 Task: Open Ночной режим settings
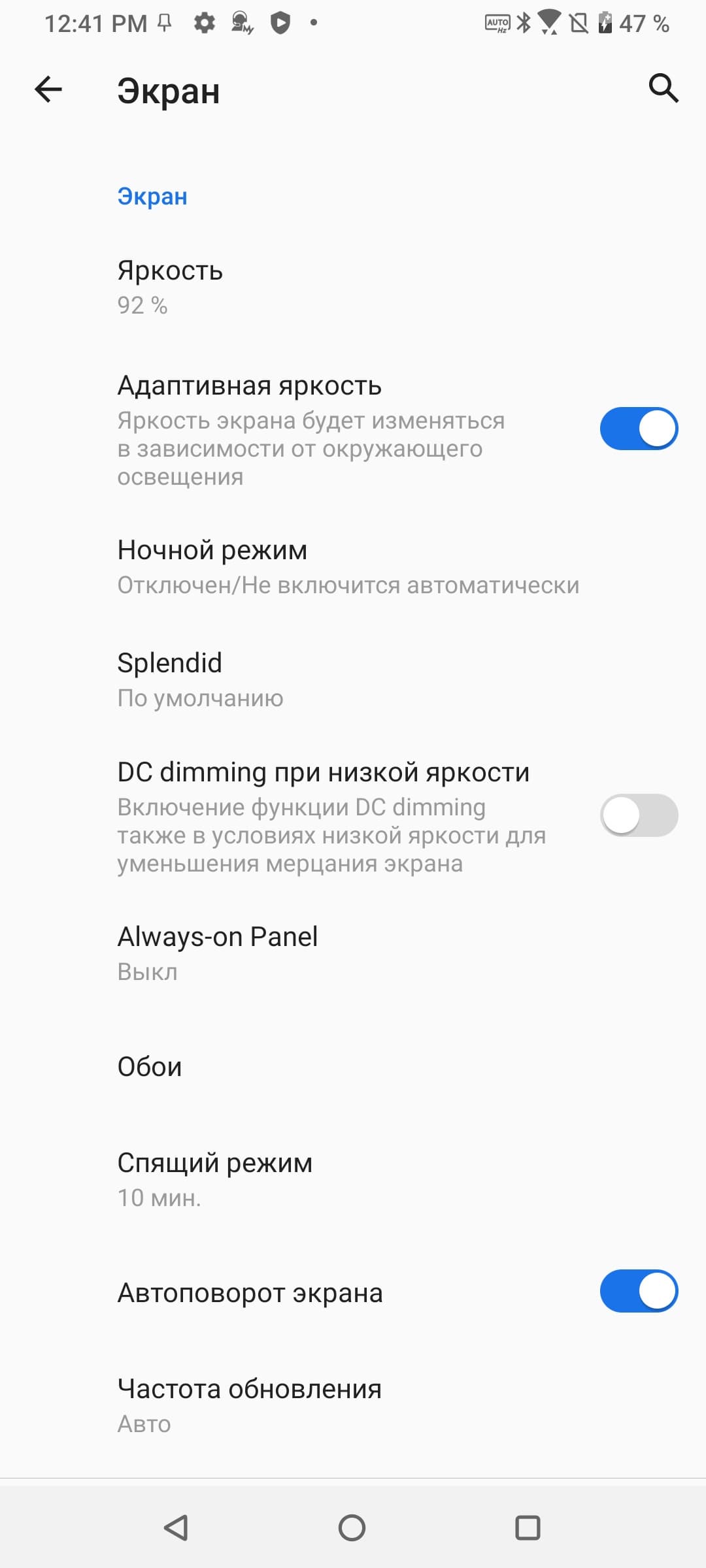[x=346, y=566]
